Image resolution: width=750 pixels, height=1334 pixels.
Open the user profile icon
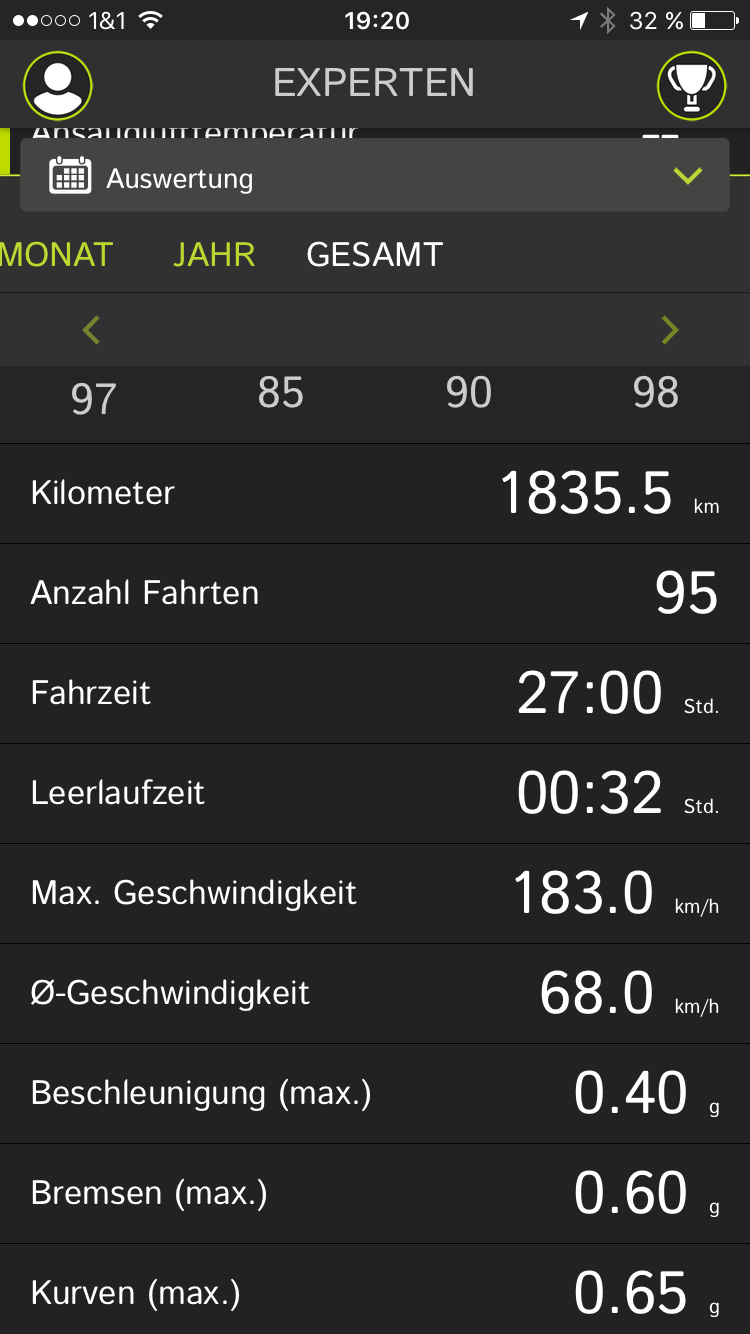click(x=58, y=86)
